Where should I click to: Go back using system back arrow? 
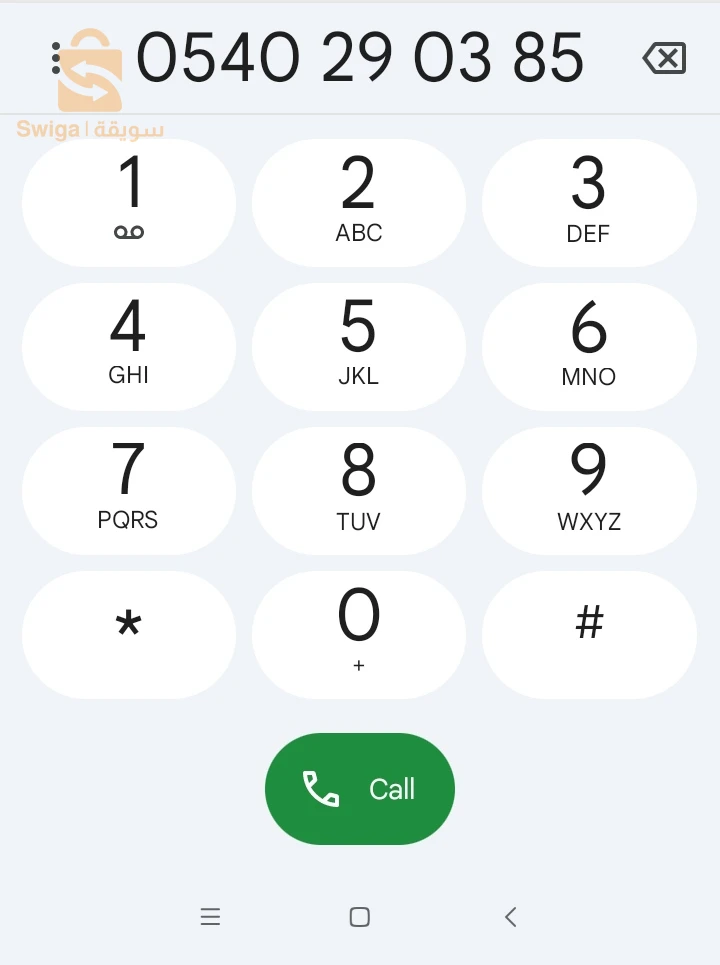tap(510, 917)
